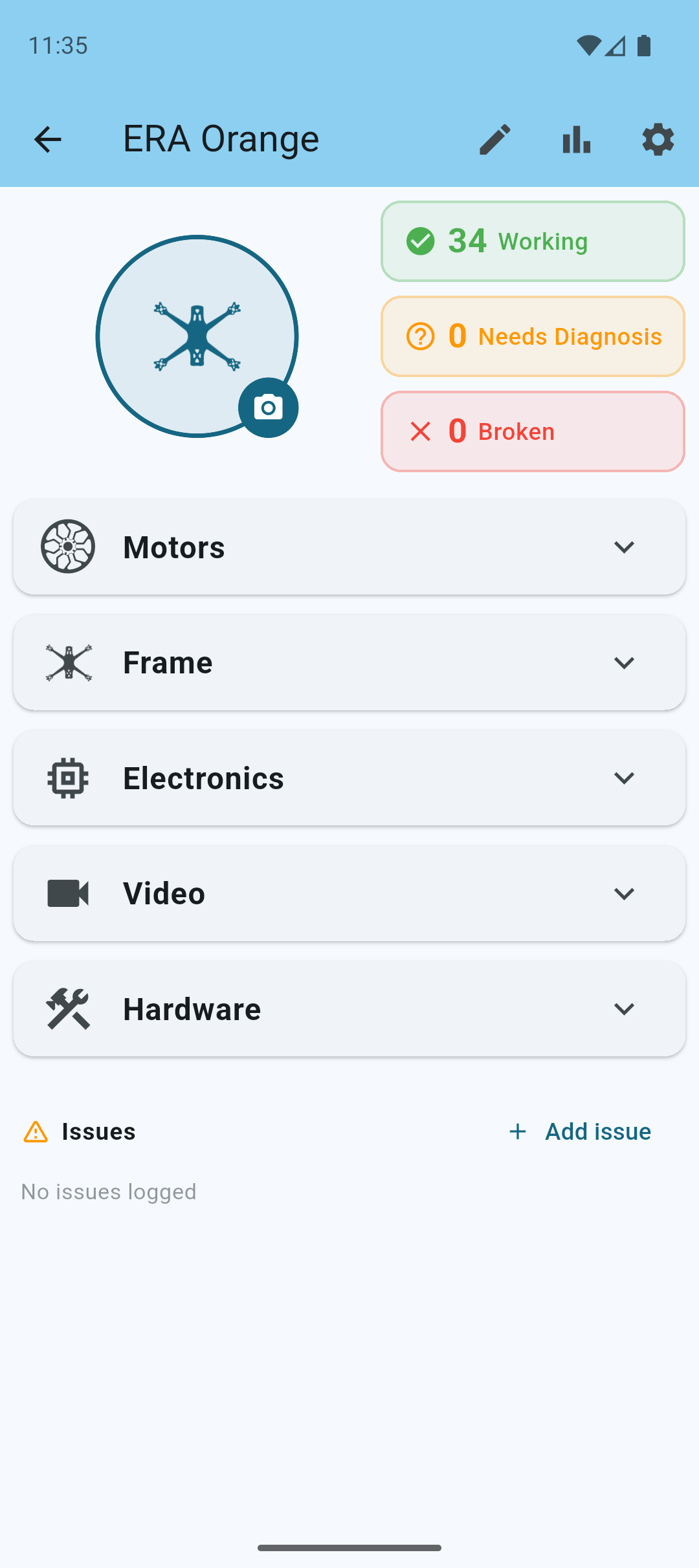Screen dimensions: 699x1568
Task: Expand the Video section
Action: point(349,893)
